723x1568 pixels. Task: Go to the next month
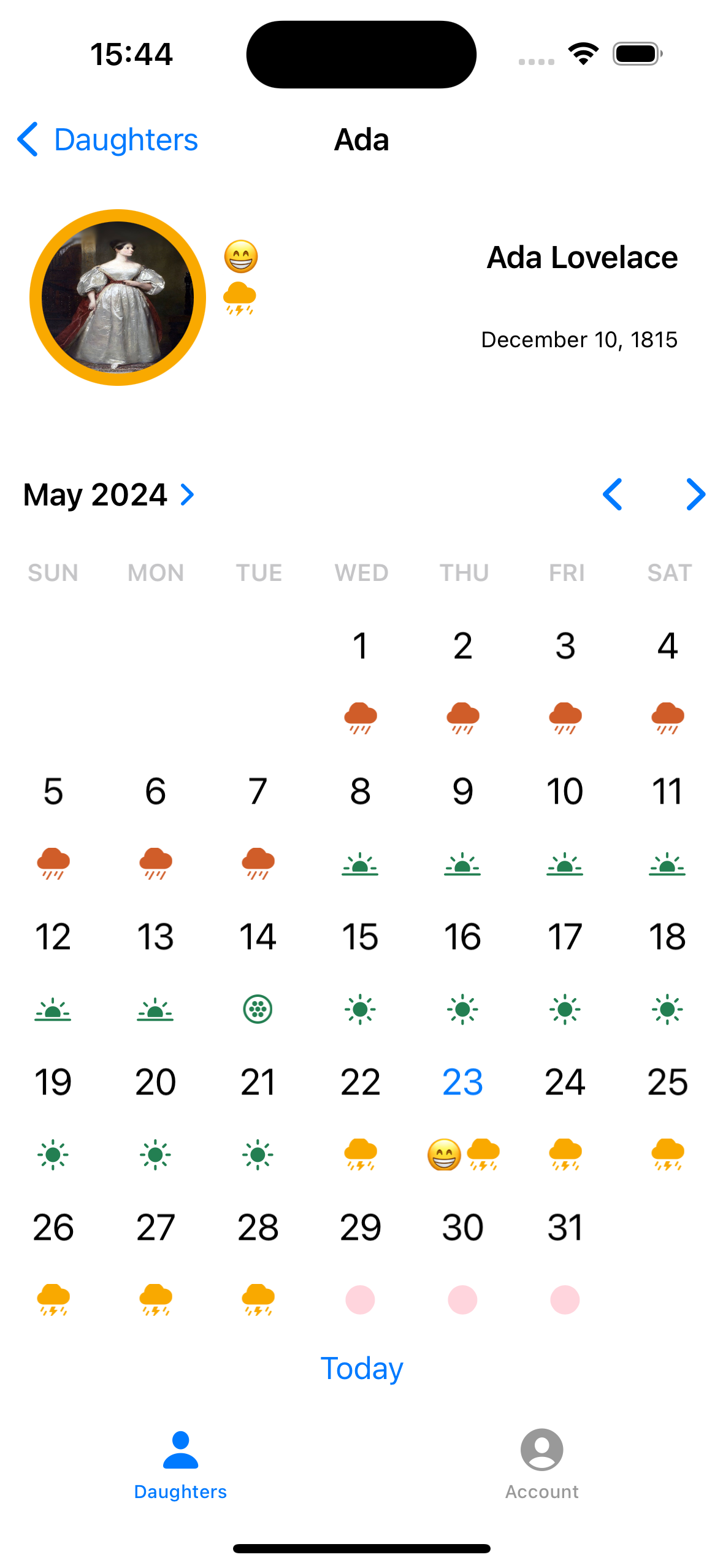coord(695,494)
